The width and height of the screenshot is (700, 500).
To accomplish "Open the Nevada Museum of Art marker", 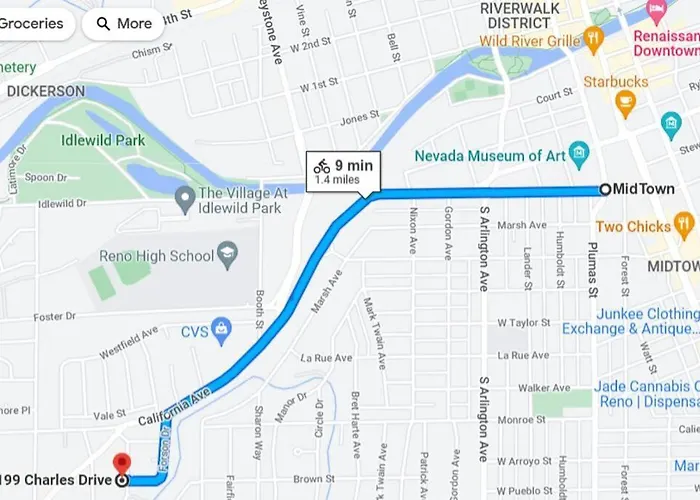I will point(578,154).
